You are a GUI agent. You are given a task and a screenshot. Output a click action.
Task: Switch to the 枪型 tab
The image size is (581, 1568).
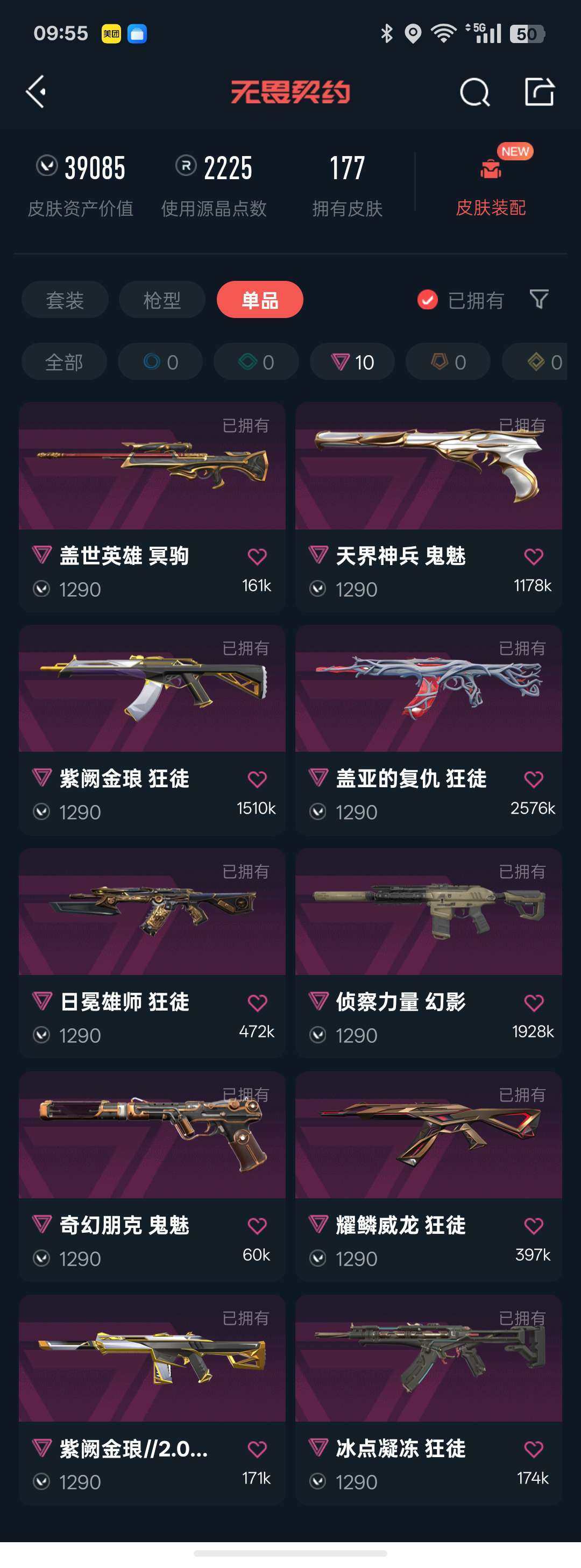(x=162, y=300)
